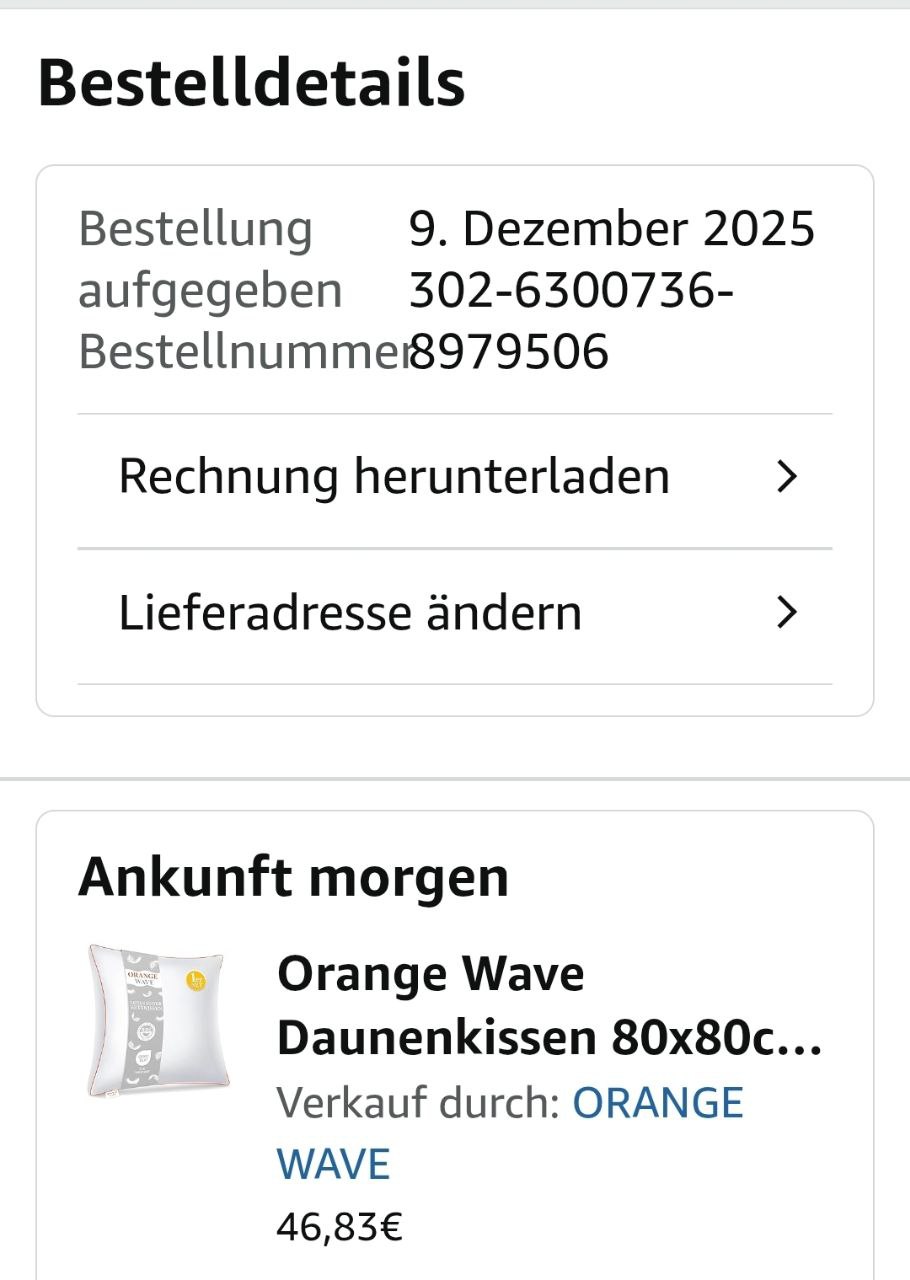Open the ORANGE WAVE seller link
The image size is (910, 1280).
click(657, 1103)
